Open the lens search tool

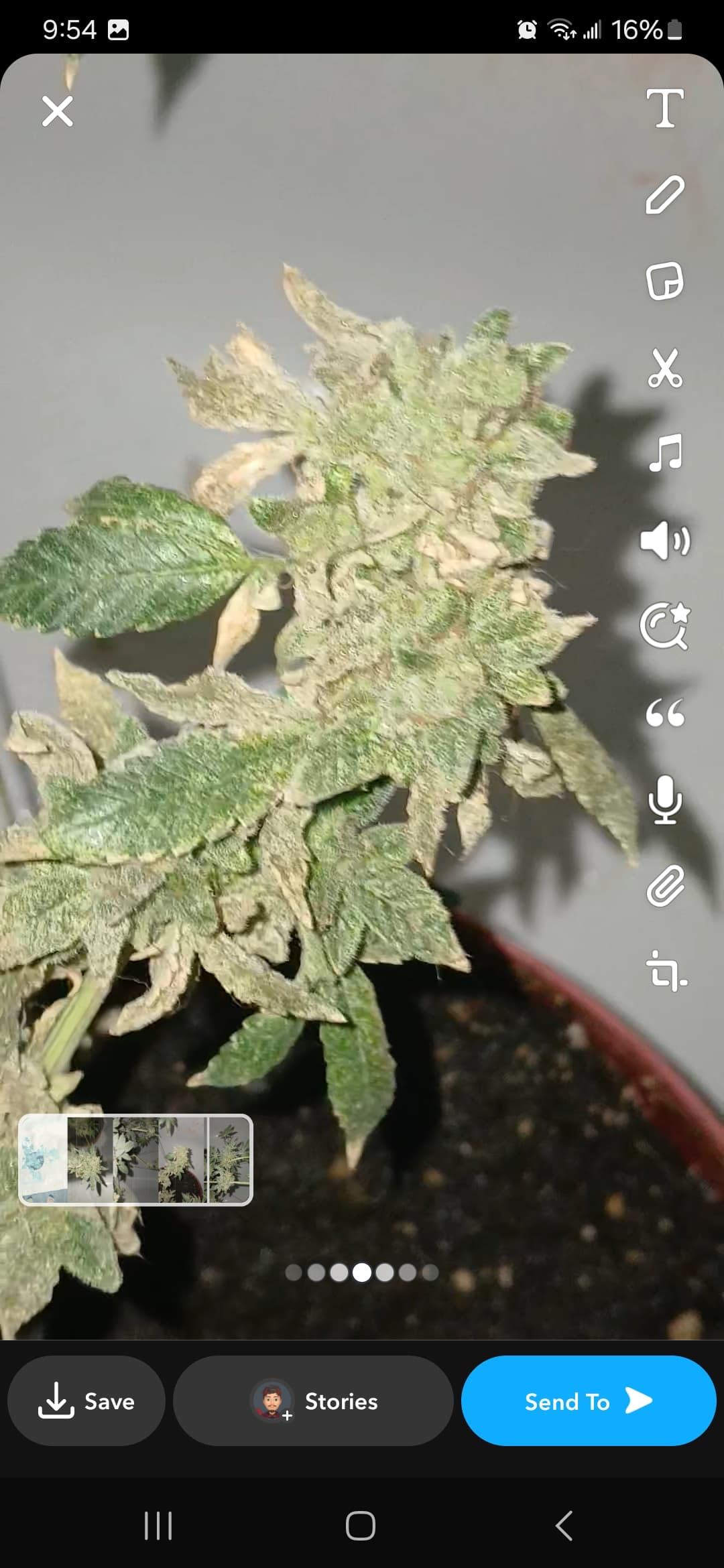664,627
